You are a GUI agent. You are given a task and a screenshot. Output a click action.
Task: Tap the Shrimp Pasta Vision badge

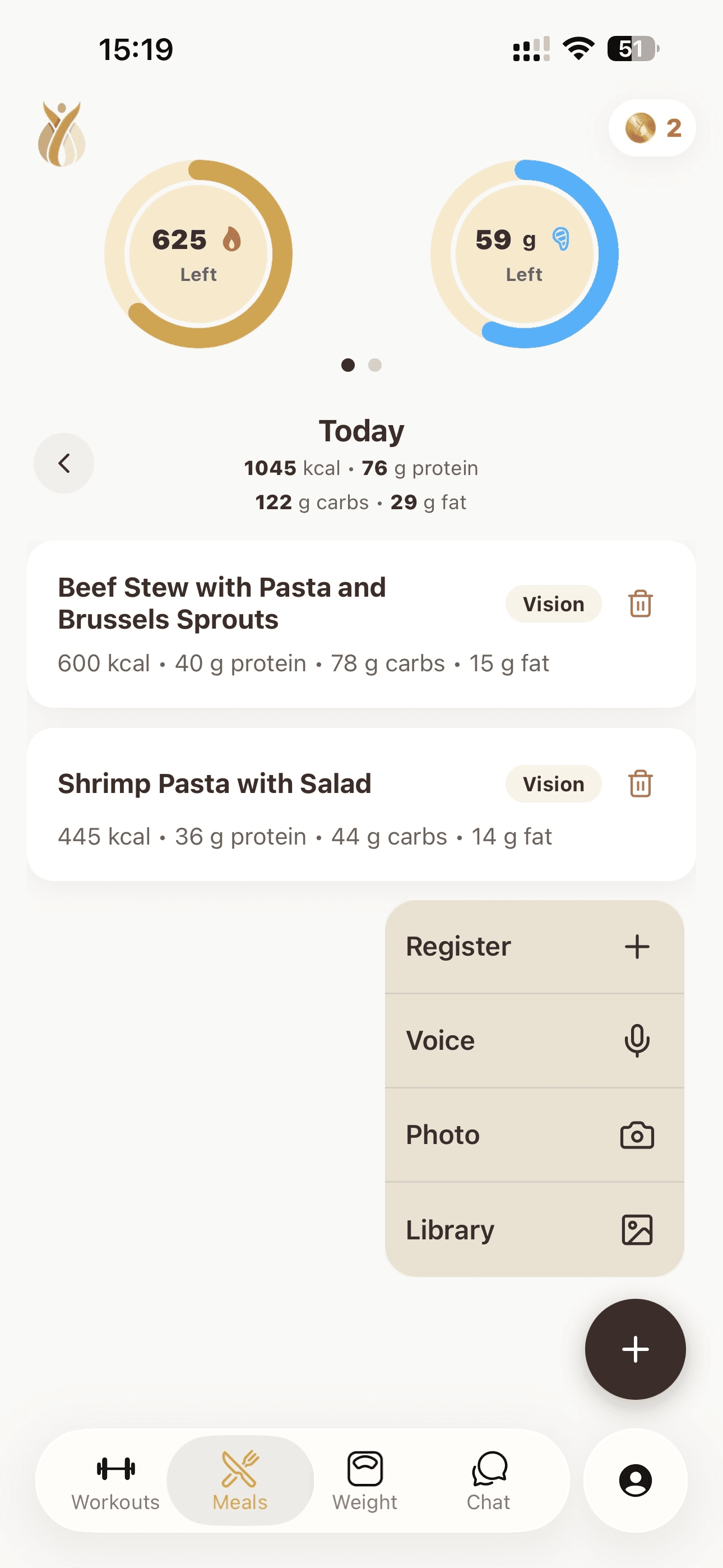(x=553, y=784)
